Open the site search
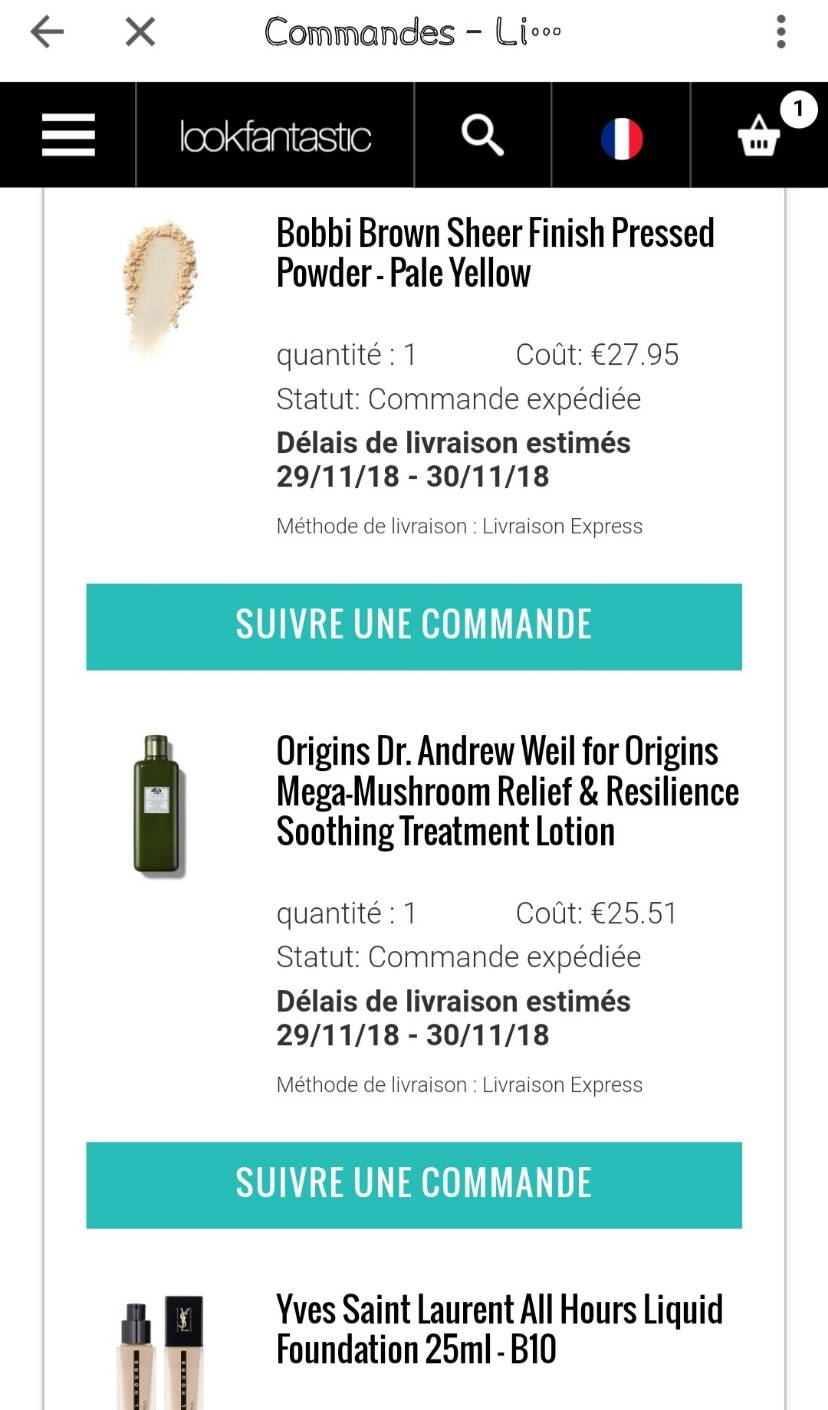 click(482, 135)
